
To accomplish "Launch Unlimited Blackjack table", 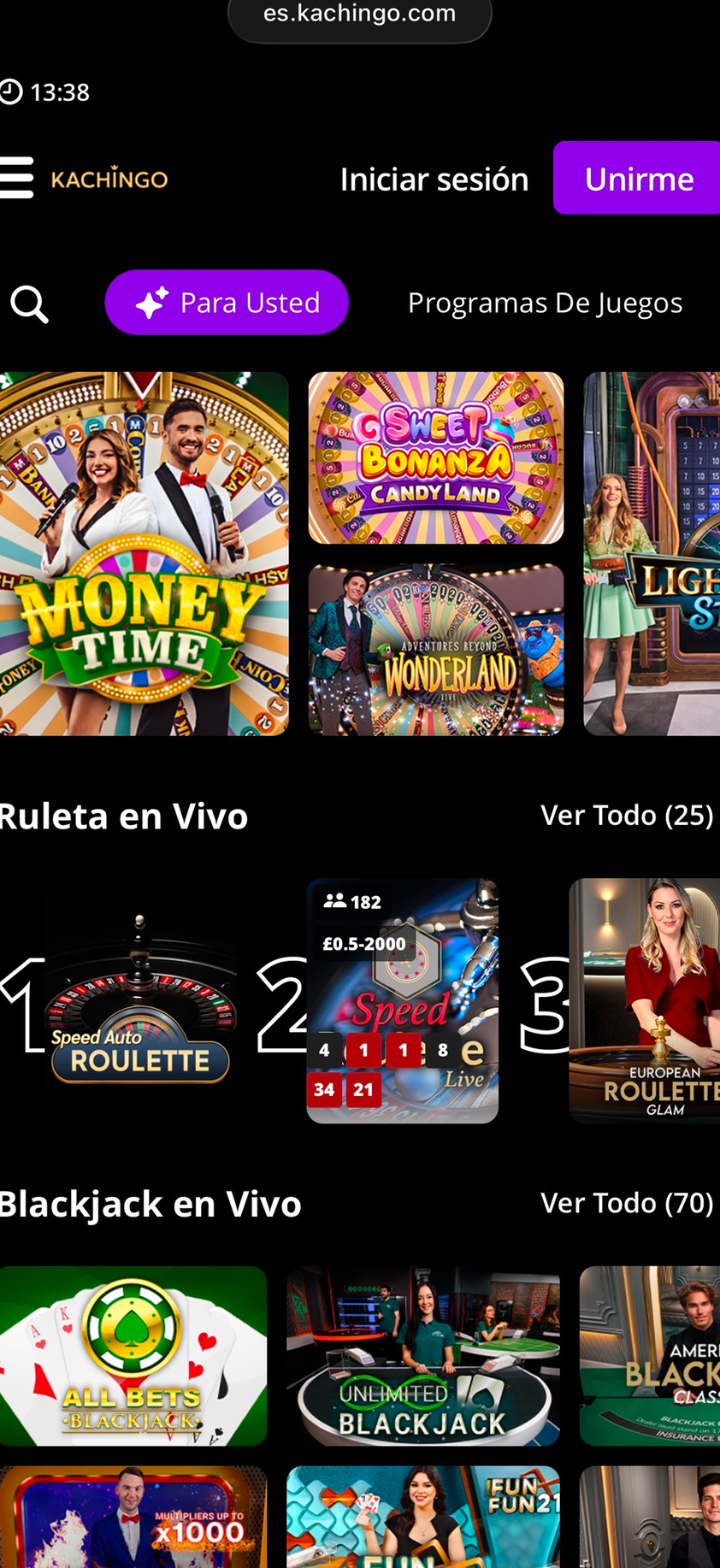I will coord(422,1356).
